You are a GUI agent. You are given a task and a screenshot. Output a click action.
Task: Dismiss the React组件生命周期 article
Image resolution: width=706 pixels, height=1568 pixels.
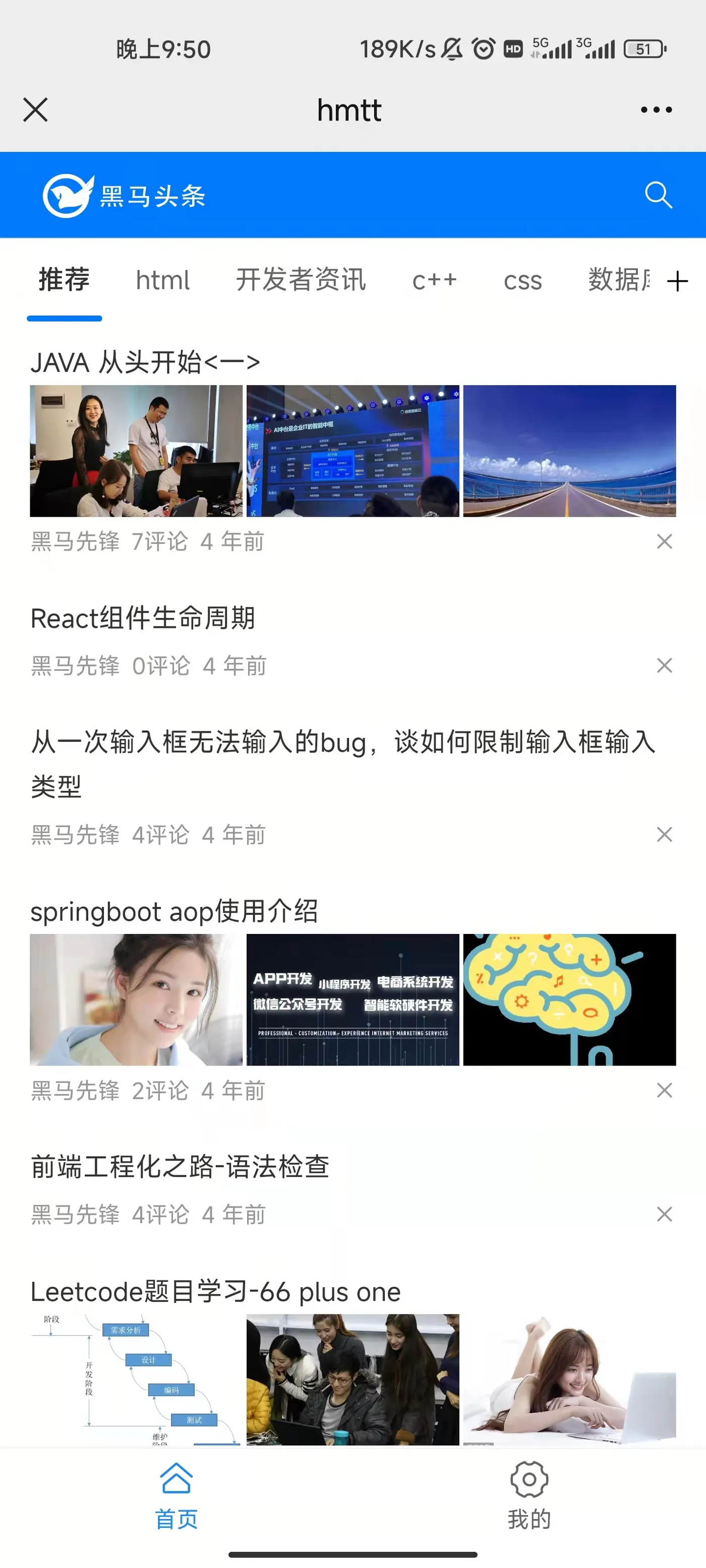click(665, 665)
